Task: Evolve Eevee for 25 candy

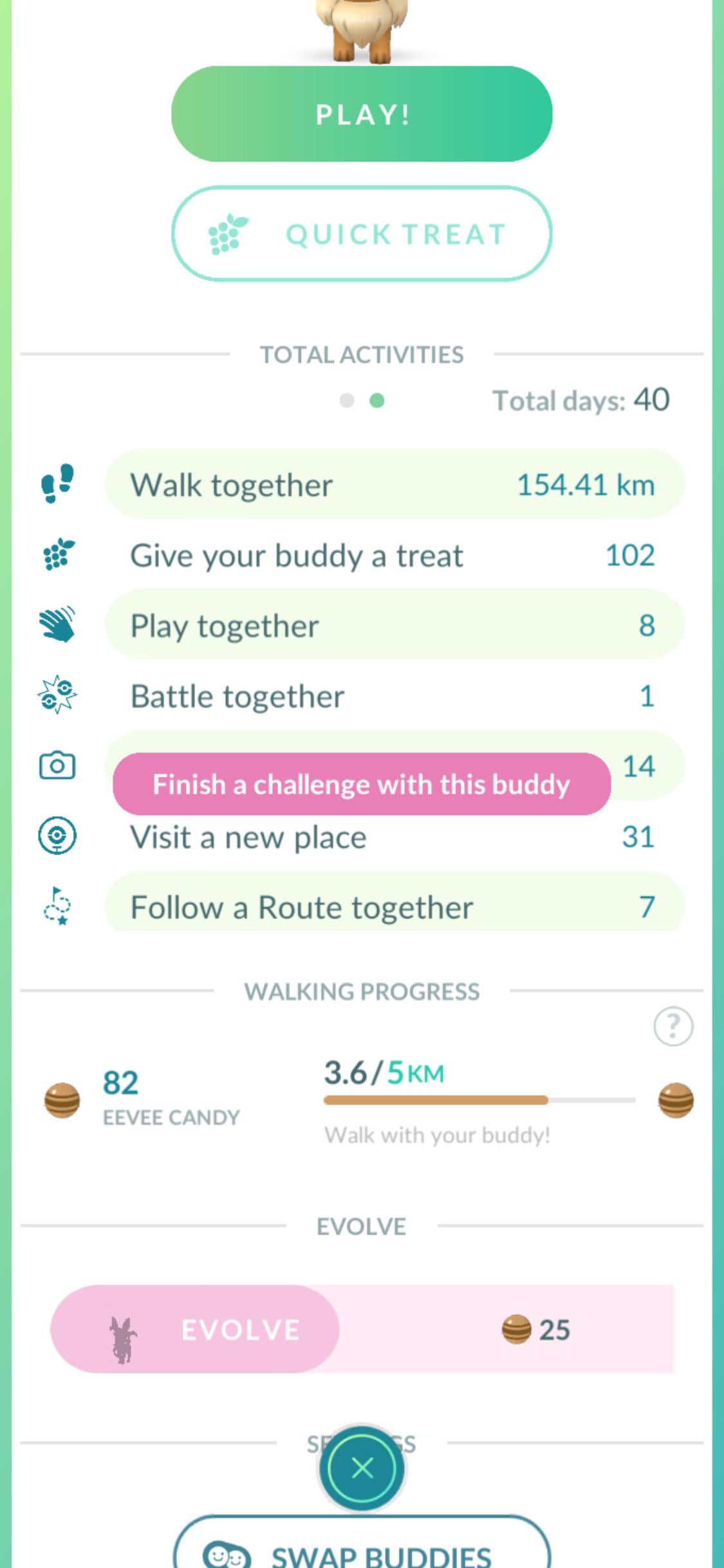Action: coord(195,1329)
